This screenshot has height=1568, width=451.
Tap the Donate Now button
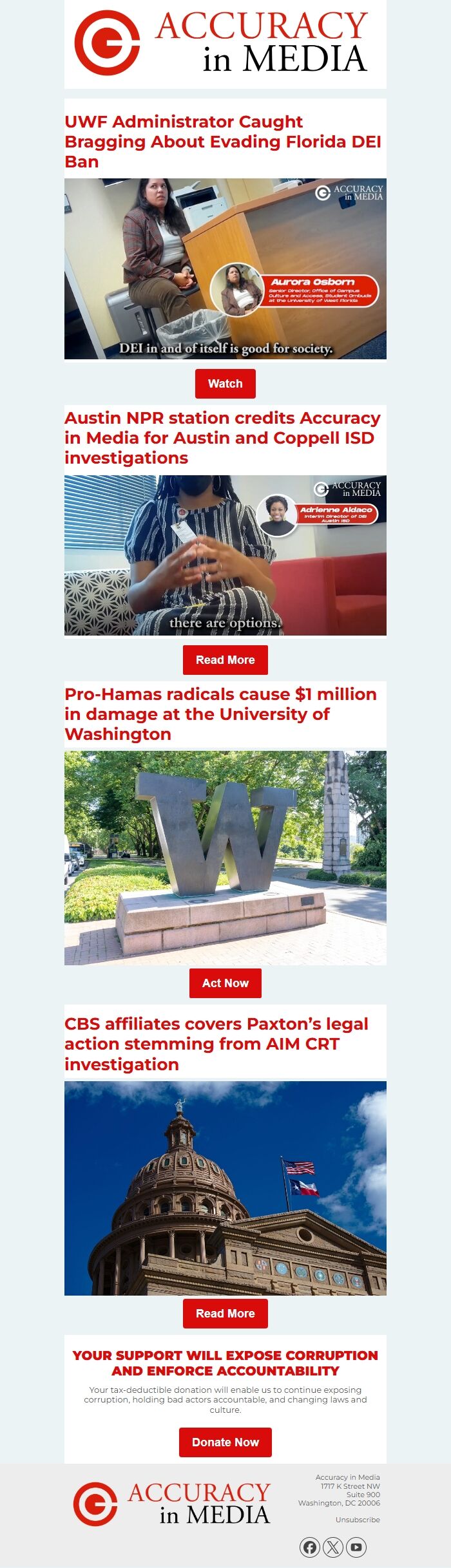[225, 1442]
